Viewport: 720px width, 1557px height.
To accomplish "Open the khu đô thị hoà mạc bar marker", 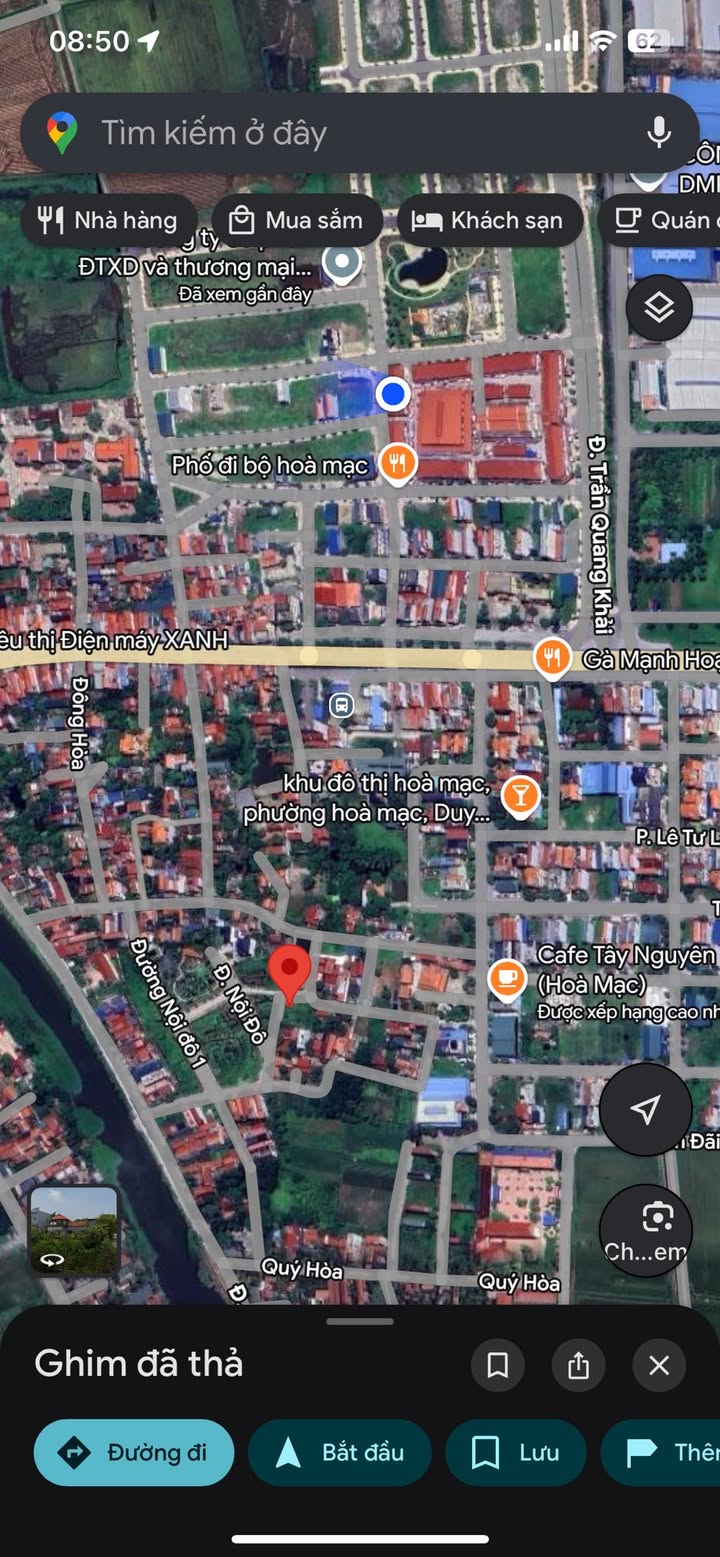I will [519, 797].
